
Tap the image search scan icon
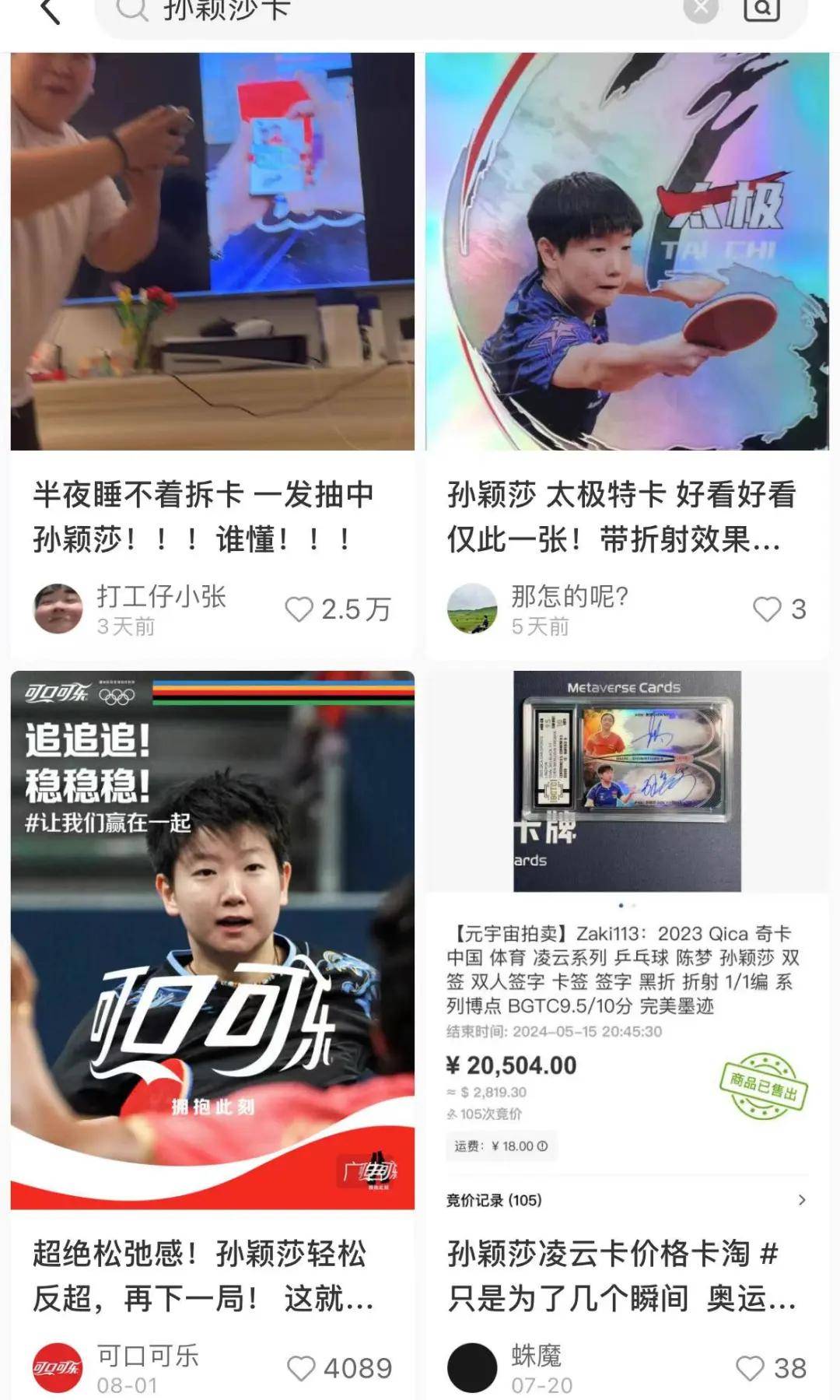(763, 10)
